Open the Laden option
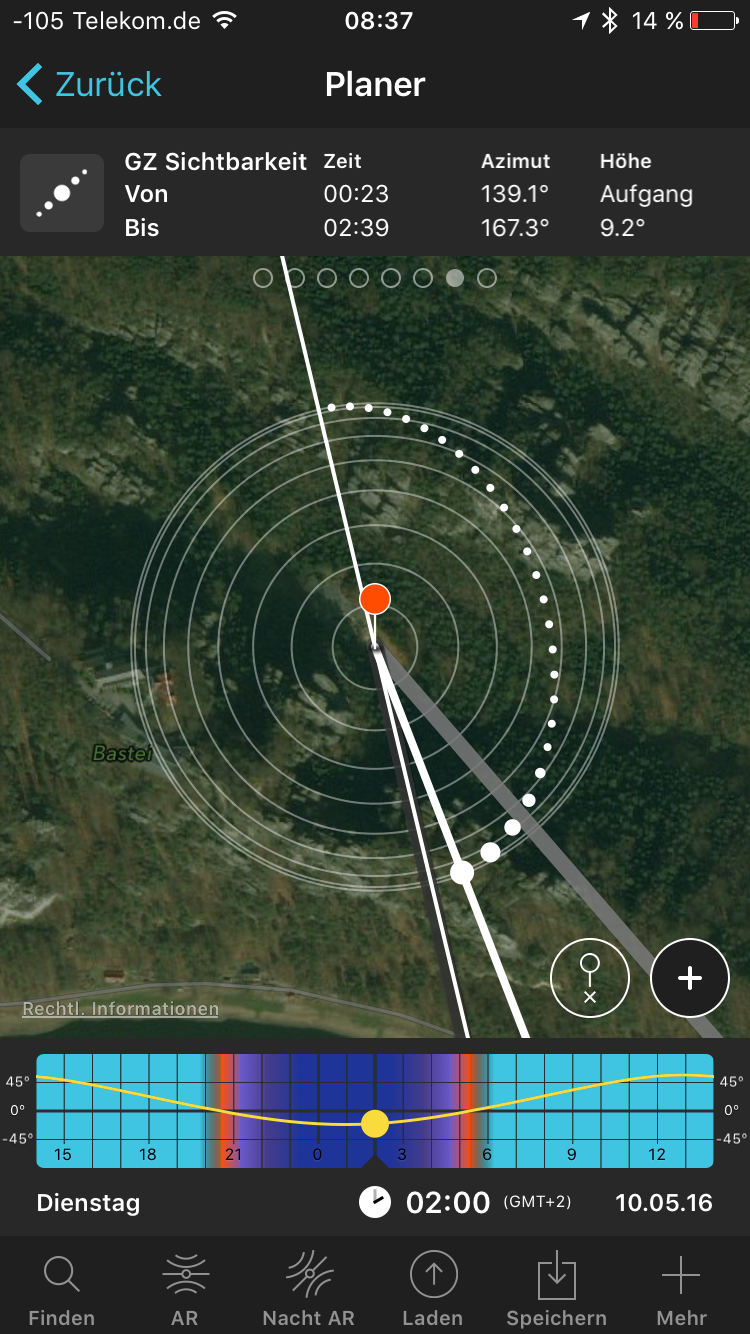 [433, 1290]
